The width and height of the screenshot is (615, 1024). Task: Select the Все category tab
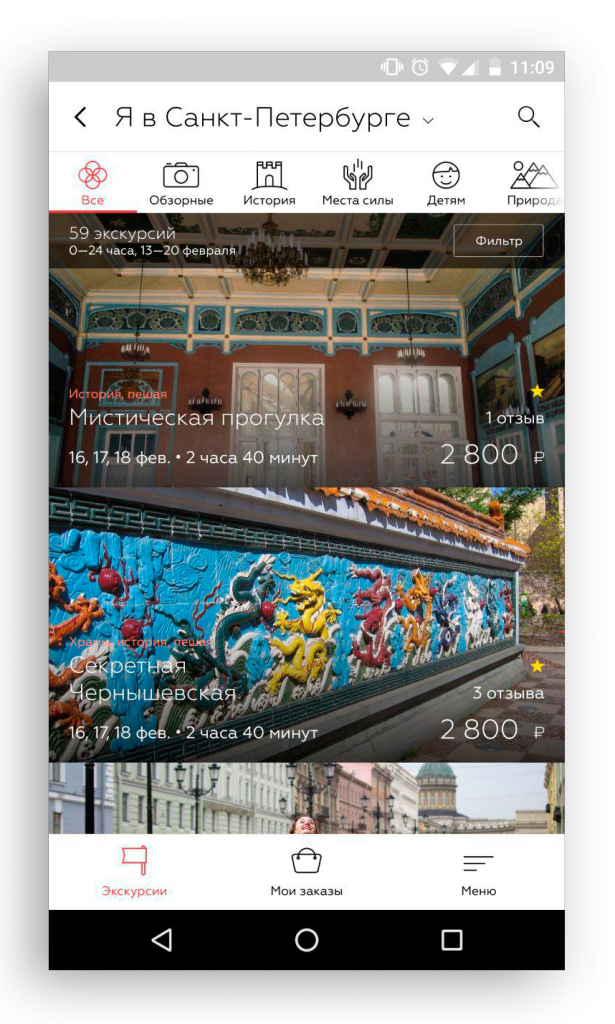tap(92, 183)
